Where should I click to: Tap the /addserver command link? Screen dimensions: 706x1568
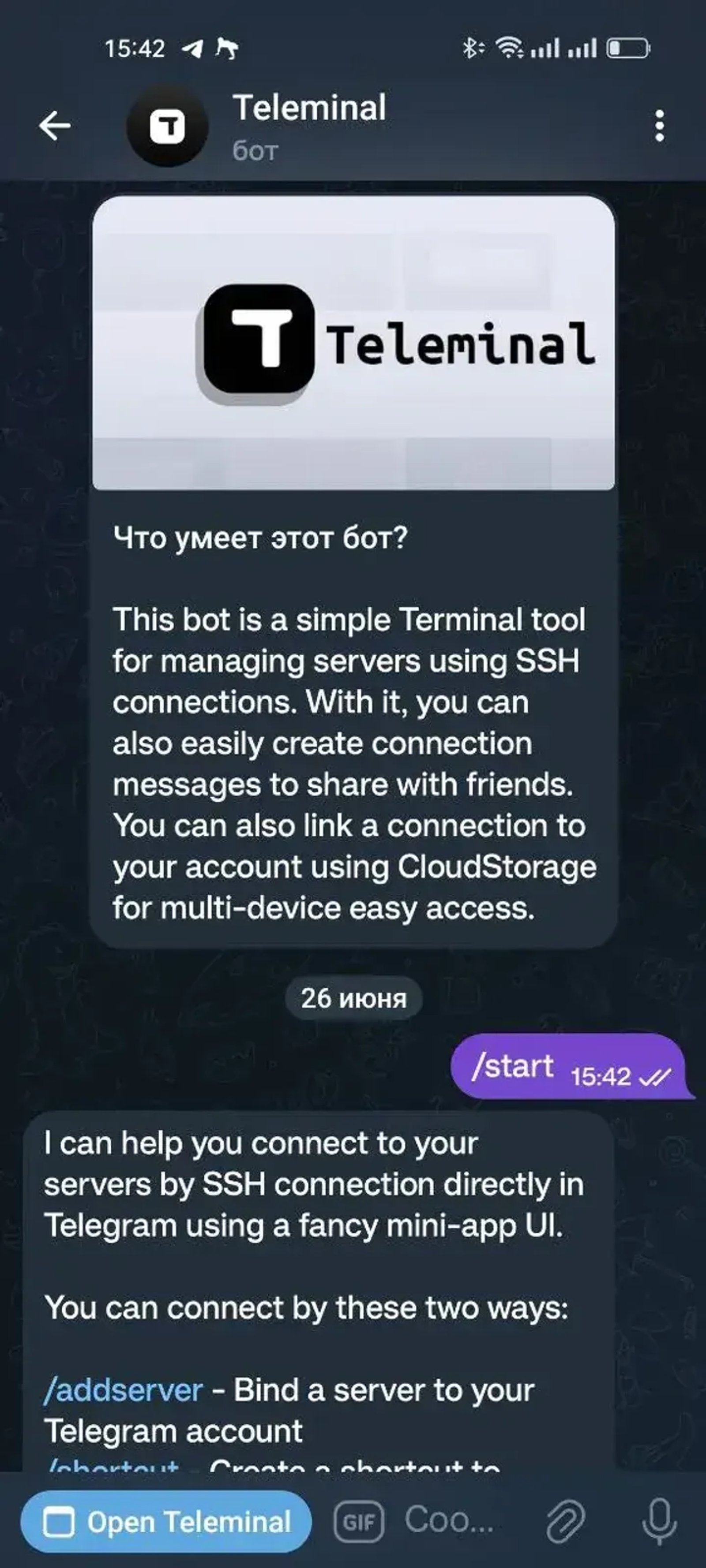point(123,1391)
